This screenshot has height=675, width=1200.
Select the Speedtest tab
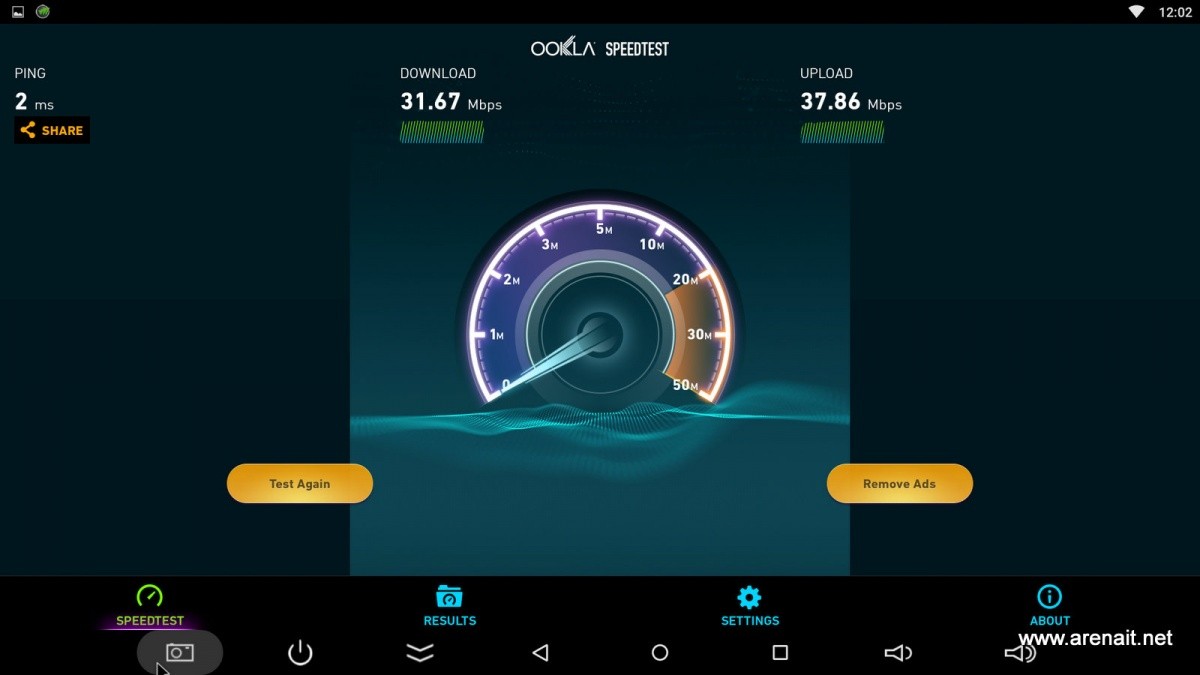pyautogui.click(x=150, y=605)
